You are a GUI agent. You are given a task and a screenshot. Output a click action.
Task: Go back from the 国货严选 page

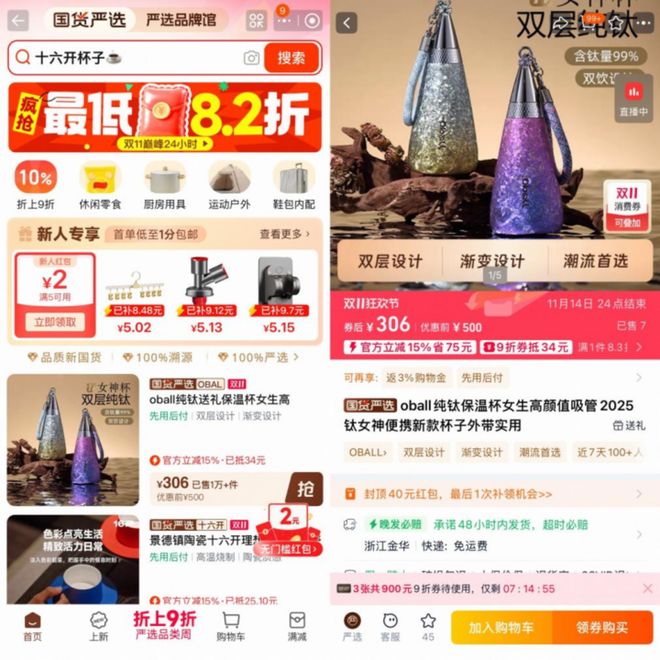(18, 20)
